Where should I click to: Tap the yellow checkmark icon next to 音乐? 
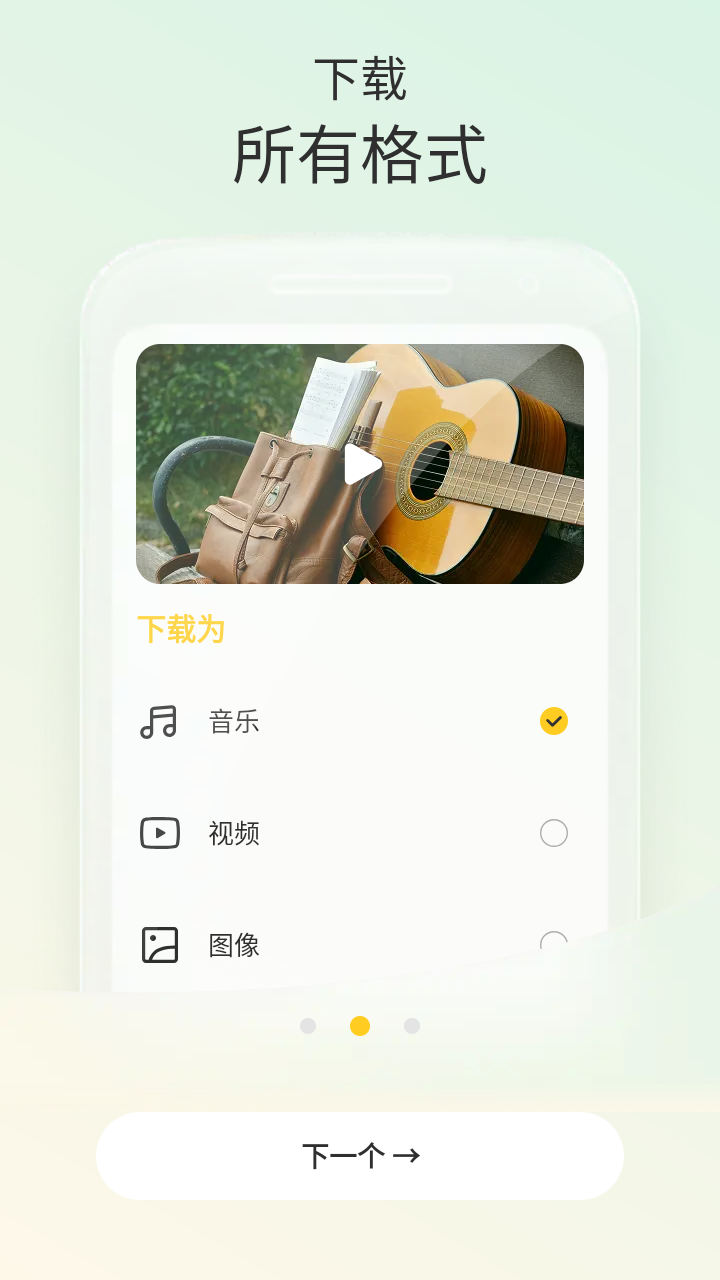coord(553,720)
